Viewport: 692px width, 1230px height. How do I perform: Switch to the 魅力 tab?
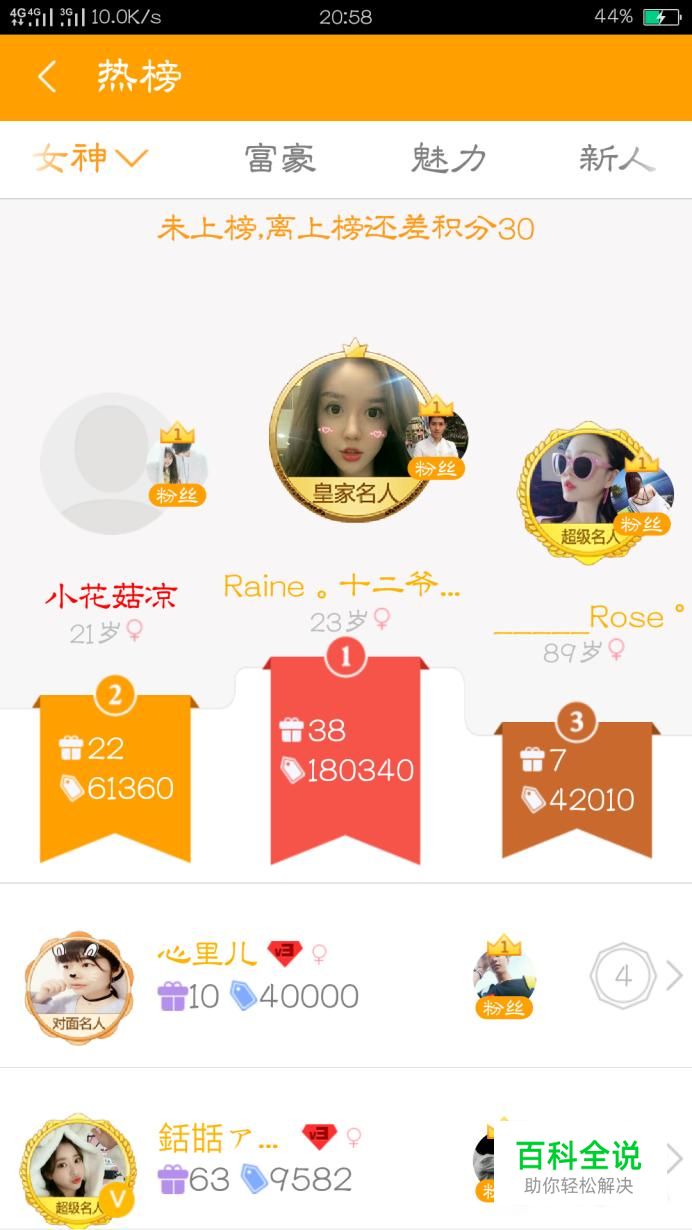click(x=448, y=158)
